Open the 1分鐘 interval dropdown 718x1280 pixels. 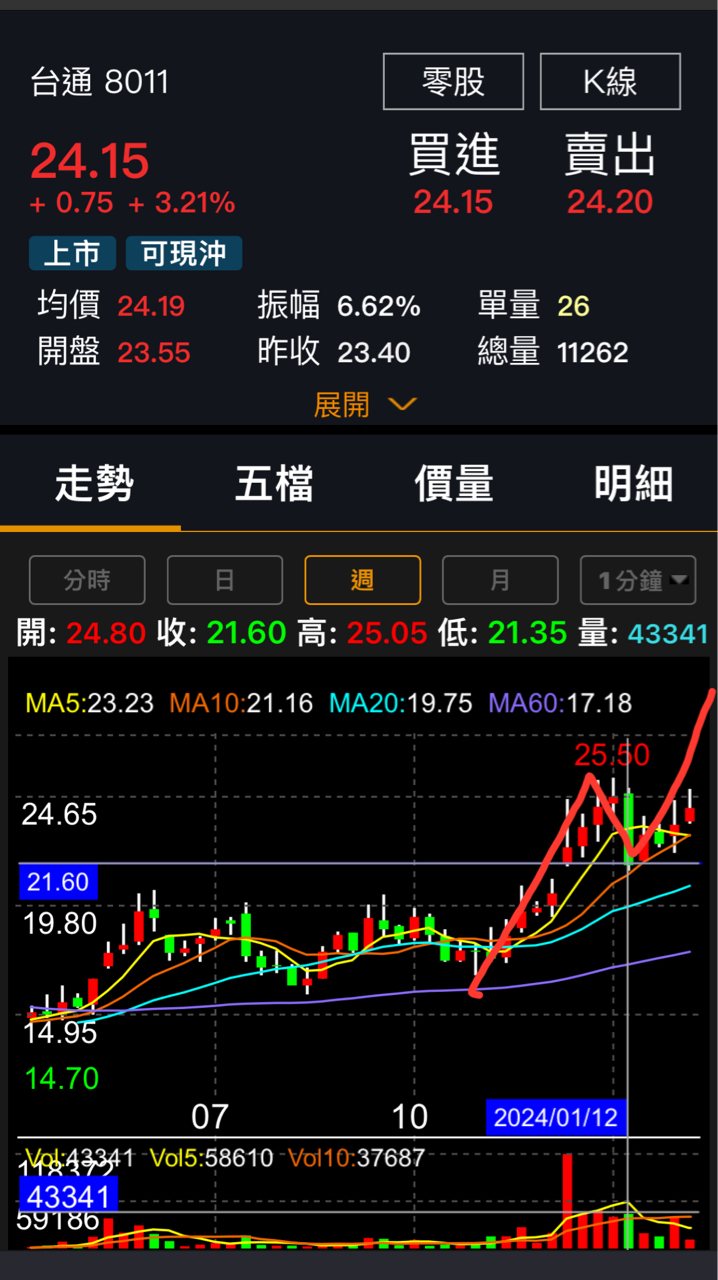click(x=637, y=580)
